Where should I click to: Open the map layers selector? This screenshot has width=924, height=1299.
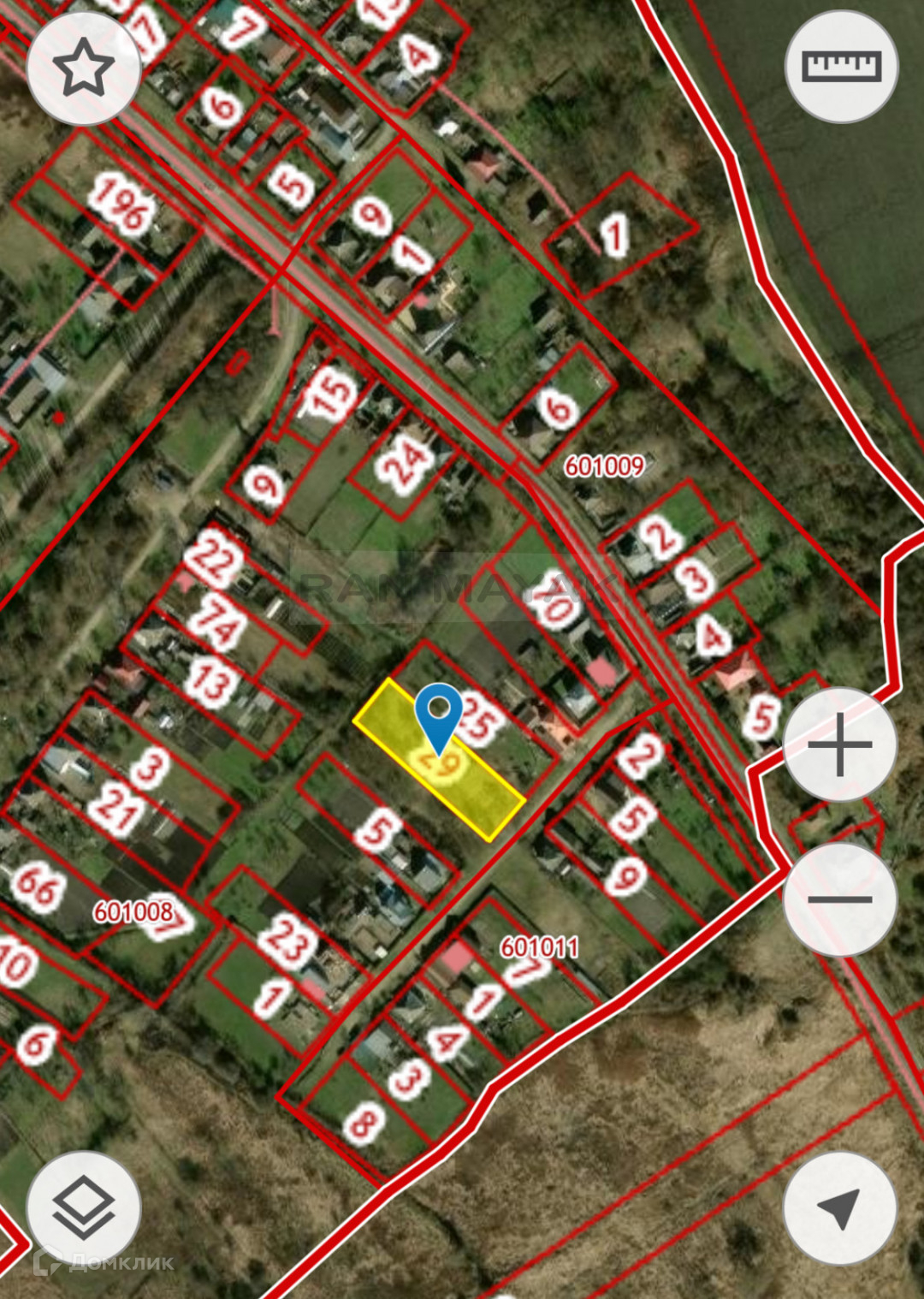tap(83, 1207)
